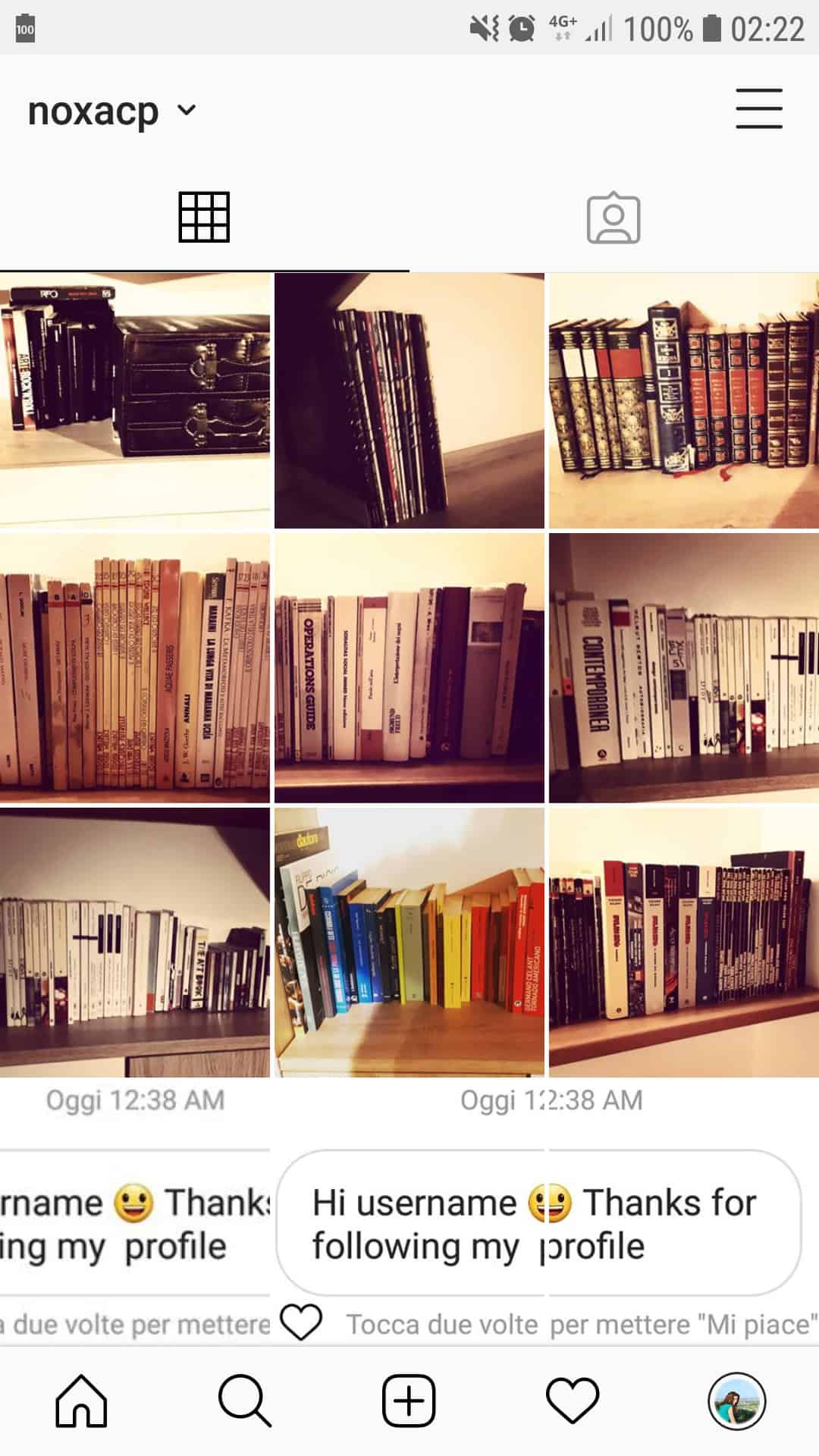Open the post with dark red-black books
This screenshot has width=819, height=1456.
[x=683, y=942]
